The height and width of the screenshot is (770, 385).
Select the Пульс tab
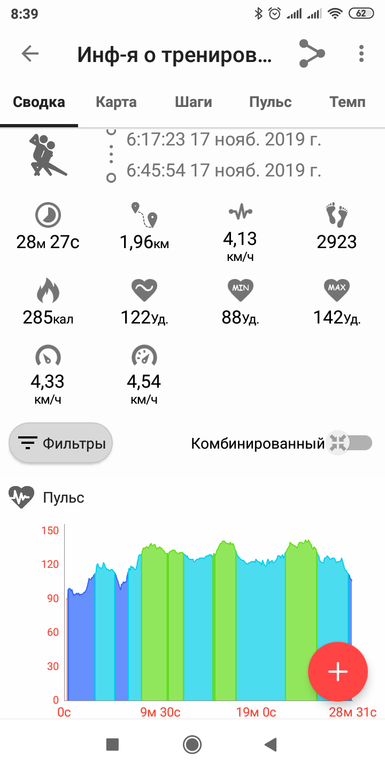(270, 102)
